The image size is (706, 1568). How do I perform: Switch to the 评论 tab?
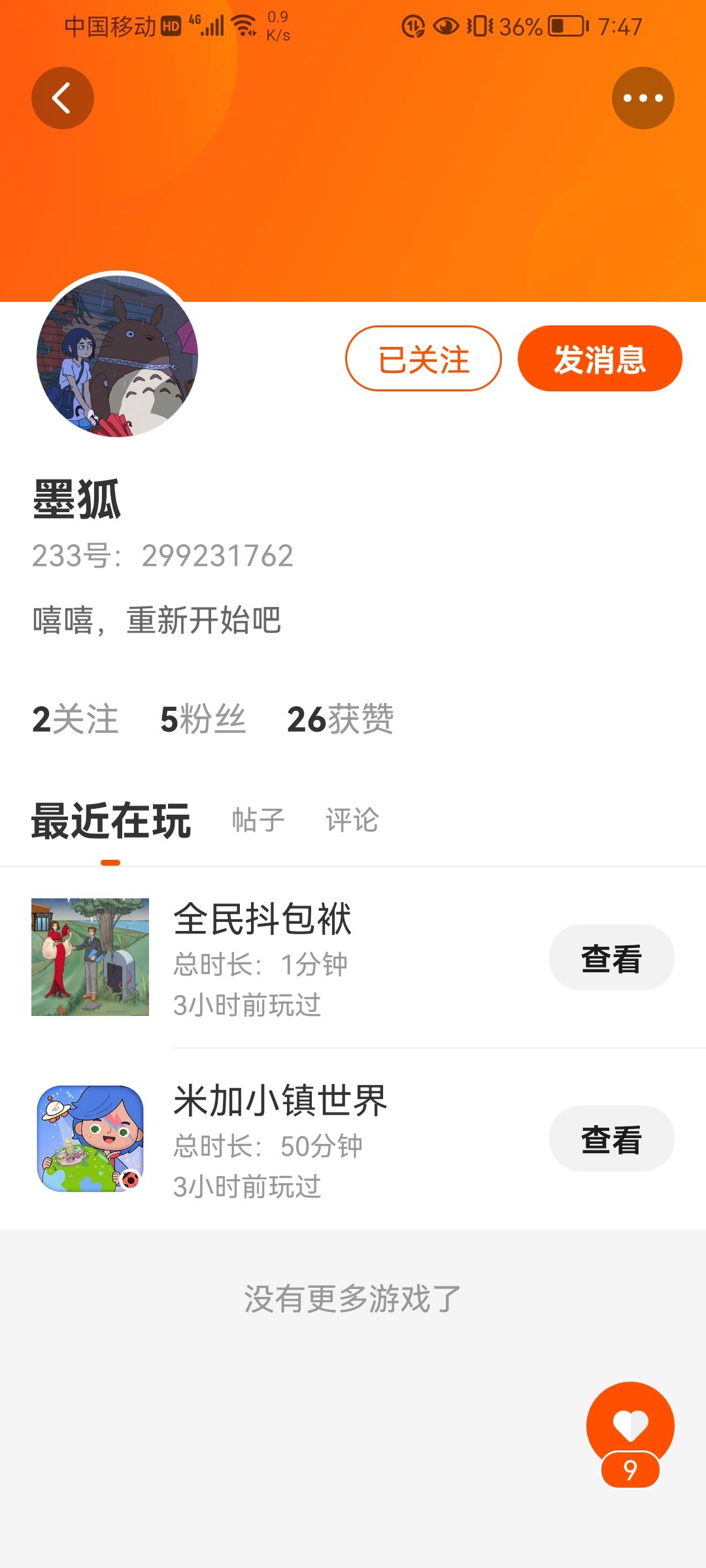pos(352,820)
